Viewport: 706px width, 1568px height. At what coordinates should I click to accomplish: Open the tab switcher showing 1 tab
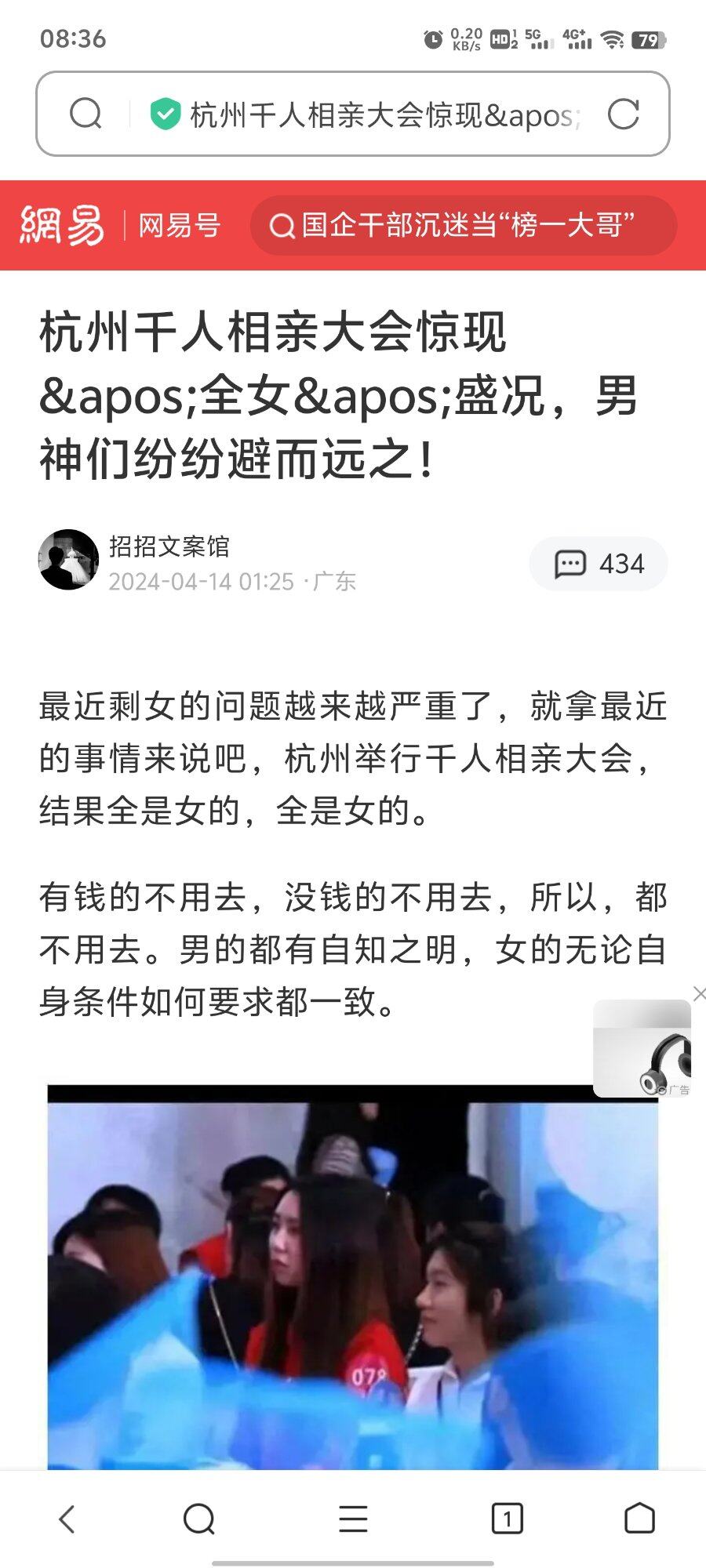click(x=507, y=1519)
